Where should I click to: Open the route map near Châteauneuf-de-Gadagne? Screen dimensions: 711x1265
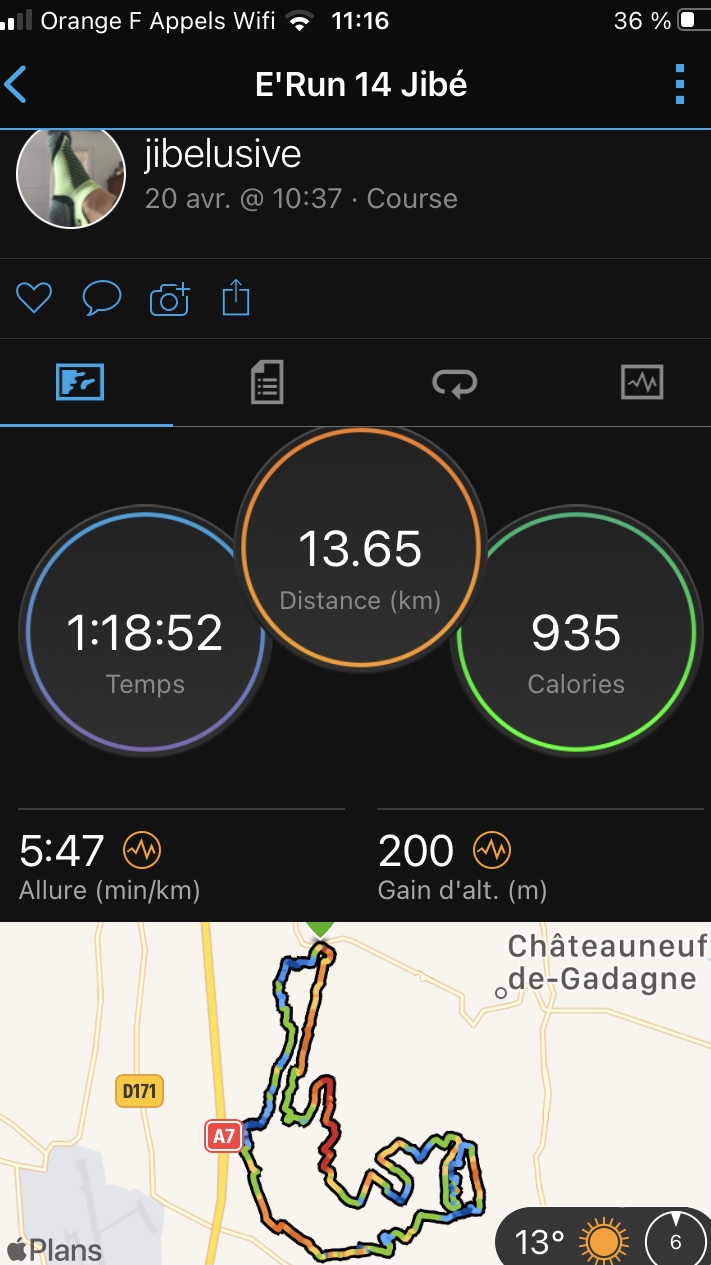(355, 1093)
